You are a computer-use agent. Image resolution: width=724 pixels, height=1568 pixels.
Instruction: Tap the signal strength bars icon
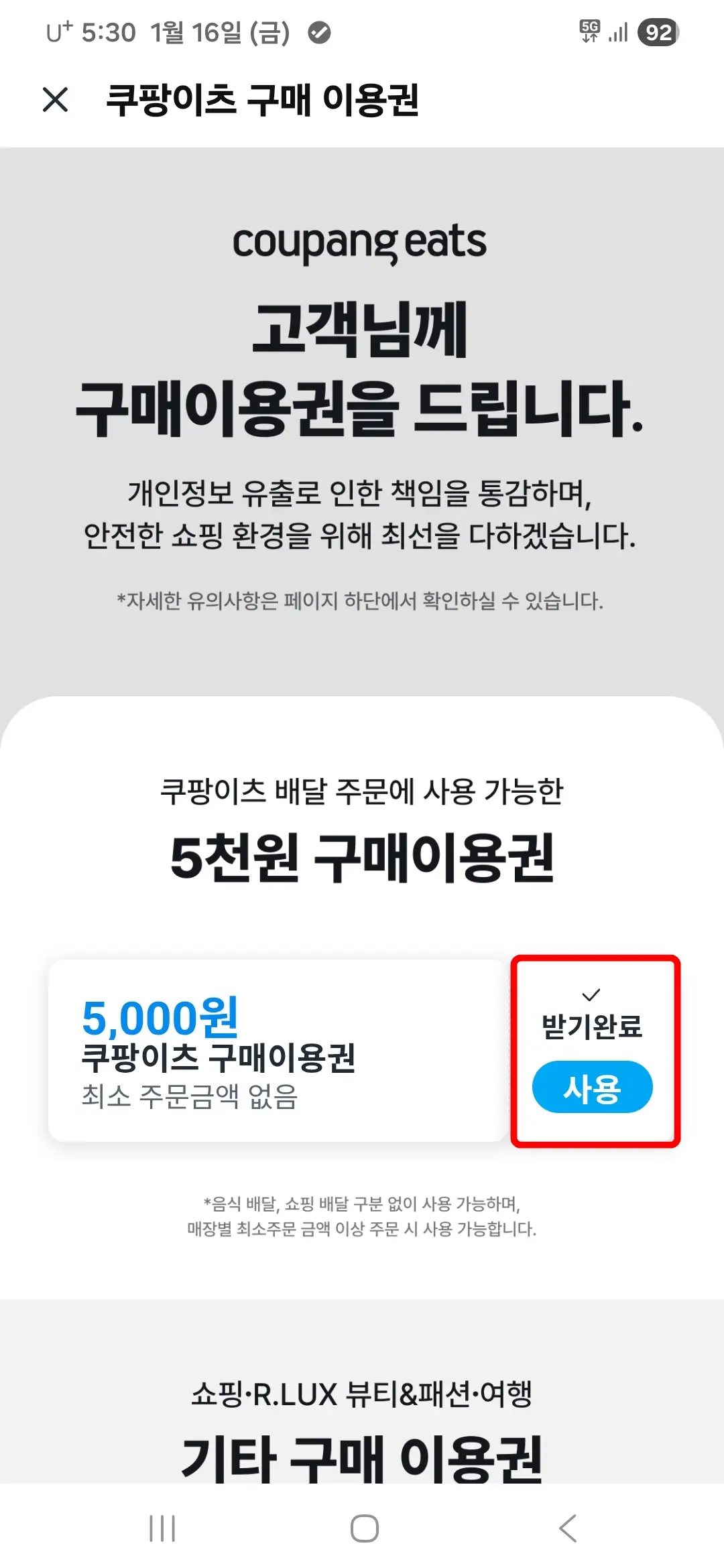(x=619, y=31)
